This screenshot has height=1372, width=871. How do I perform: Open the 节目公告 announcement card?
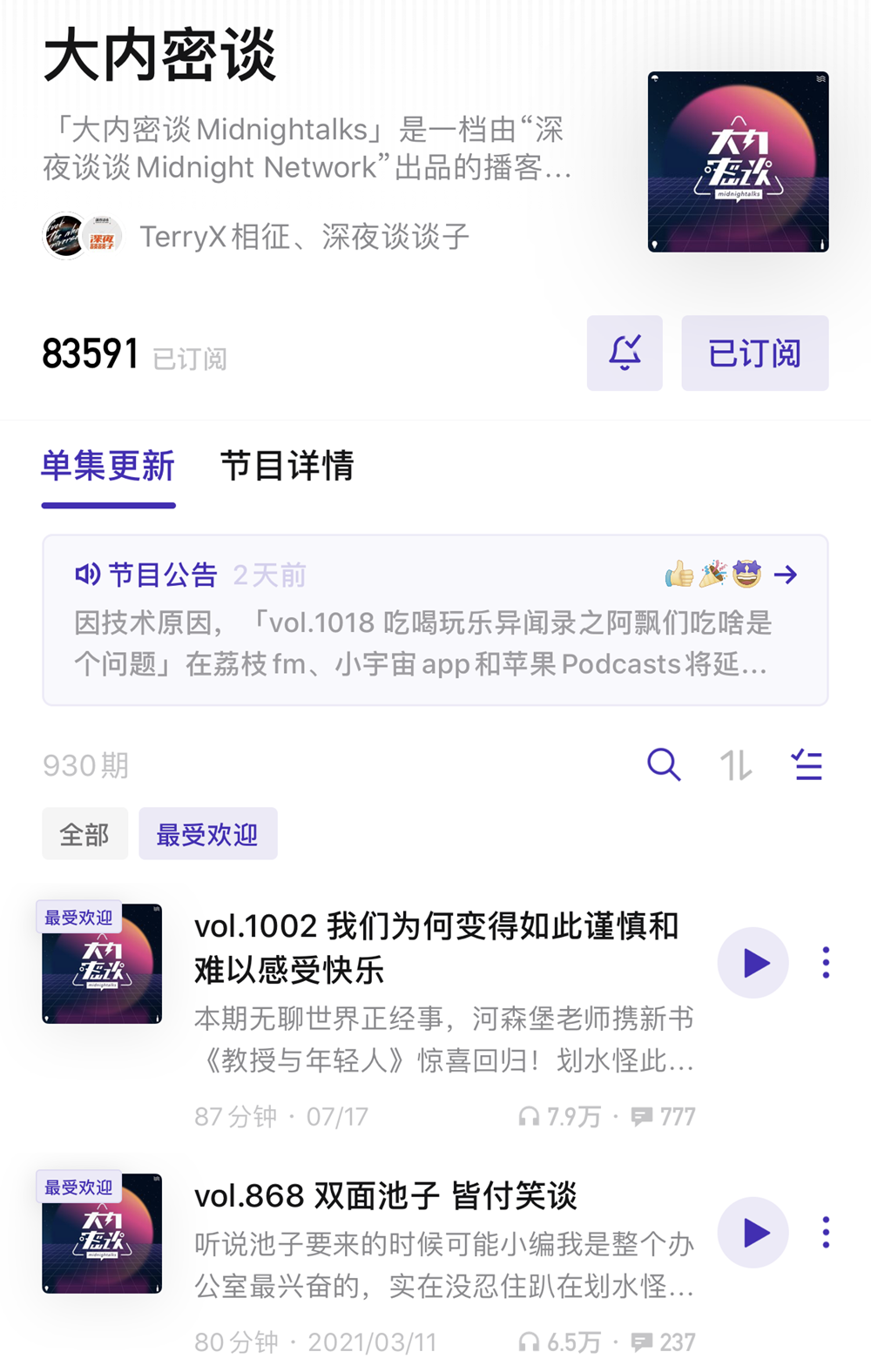pyautogui.click(x=435, y=620)
